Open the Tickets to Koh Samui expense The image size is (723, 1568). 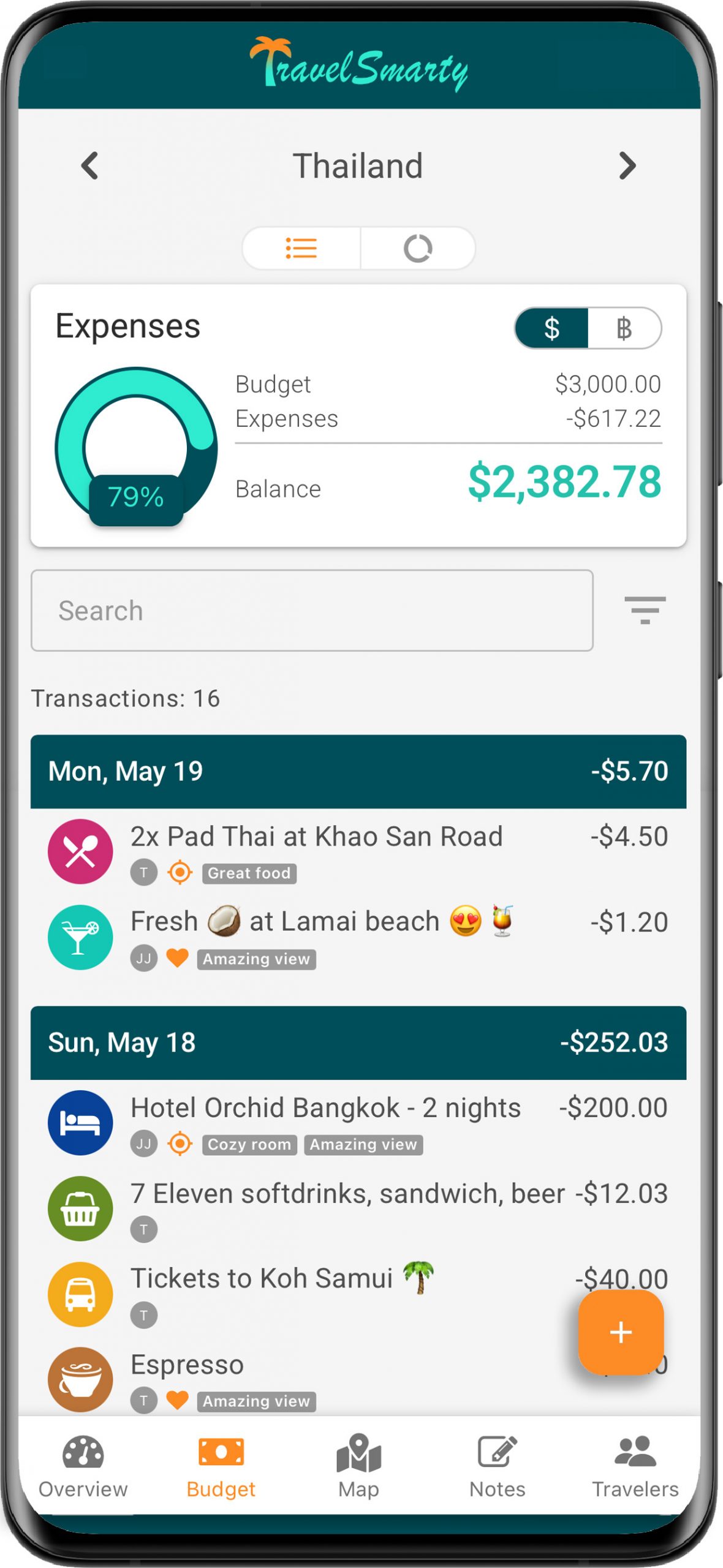pyautogui.click(x=262, y=1280)
